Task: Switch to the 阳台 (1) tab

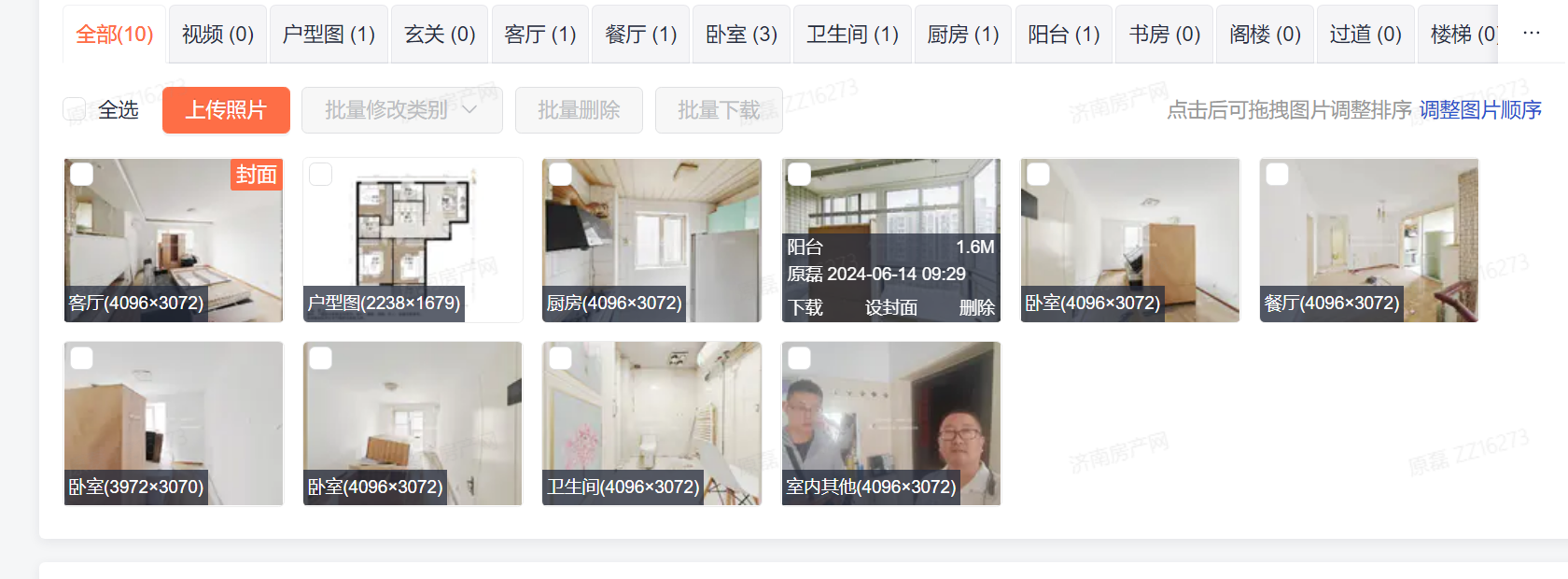Action: pos(1063,35)
